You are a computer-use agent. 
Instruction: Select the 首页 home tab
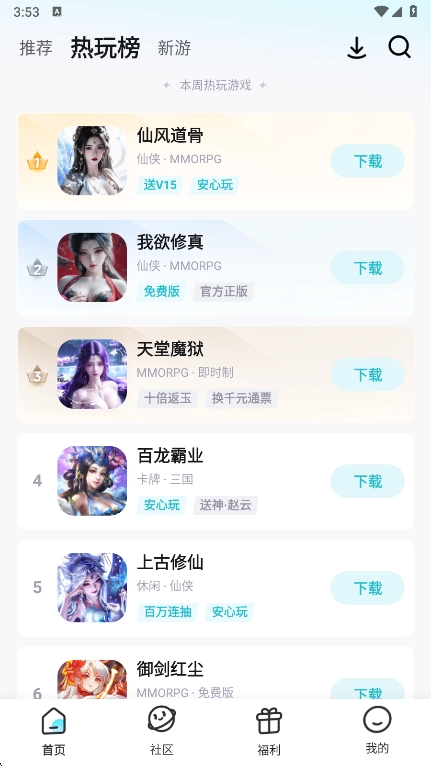[54, 731]
